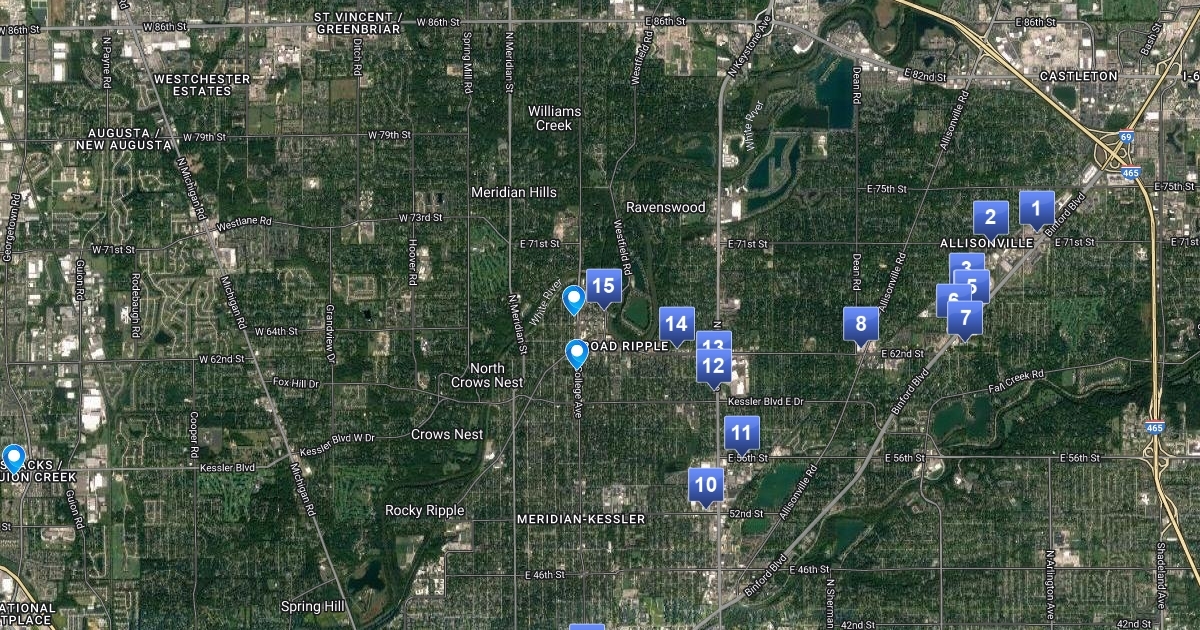Image resolution: width=1200 pixels, height=630 pixels.
Task: Select the marker numbered 8
Action: pos(860,323)
